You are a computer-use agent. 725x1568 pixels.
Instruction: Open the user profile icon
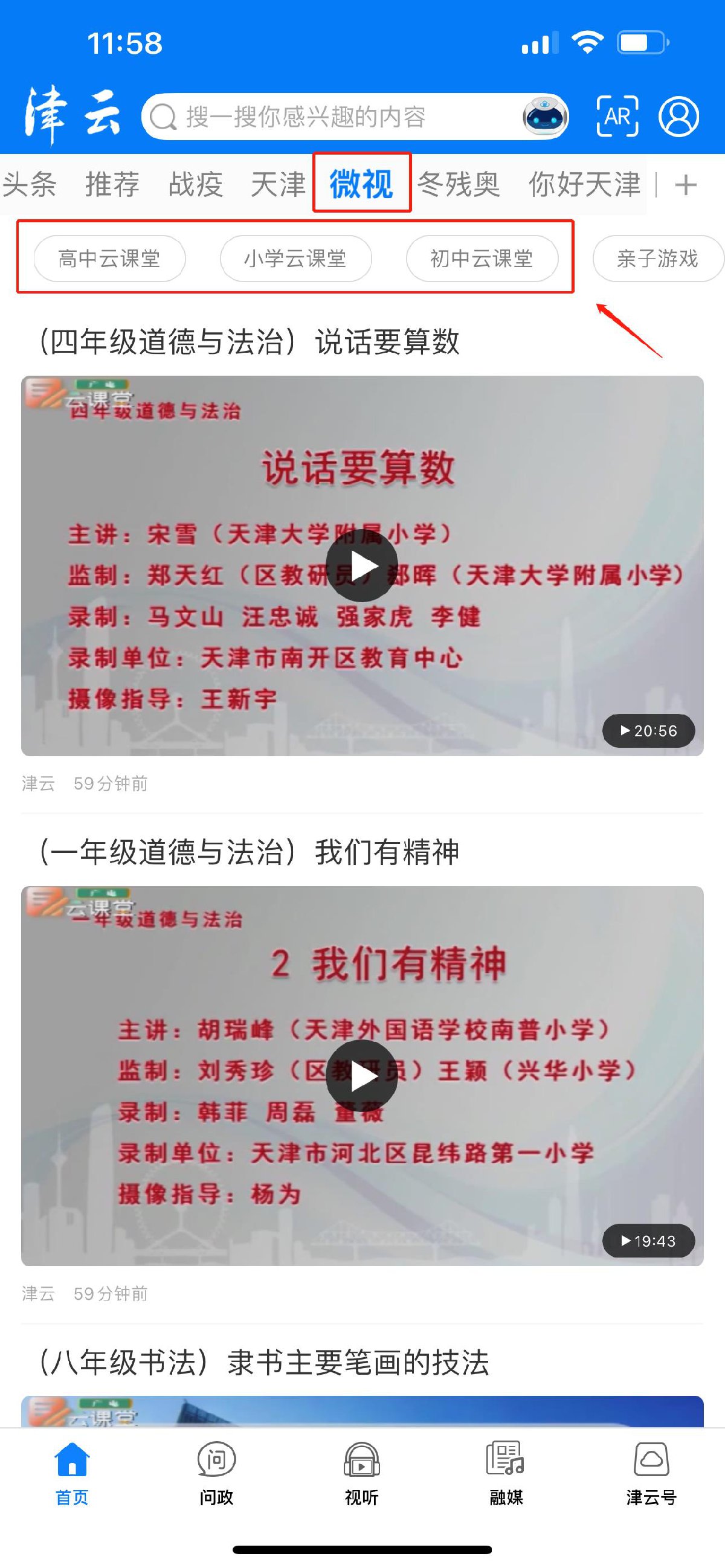coord(678,116)
